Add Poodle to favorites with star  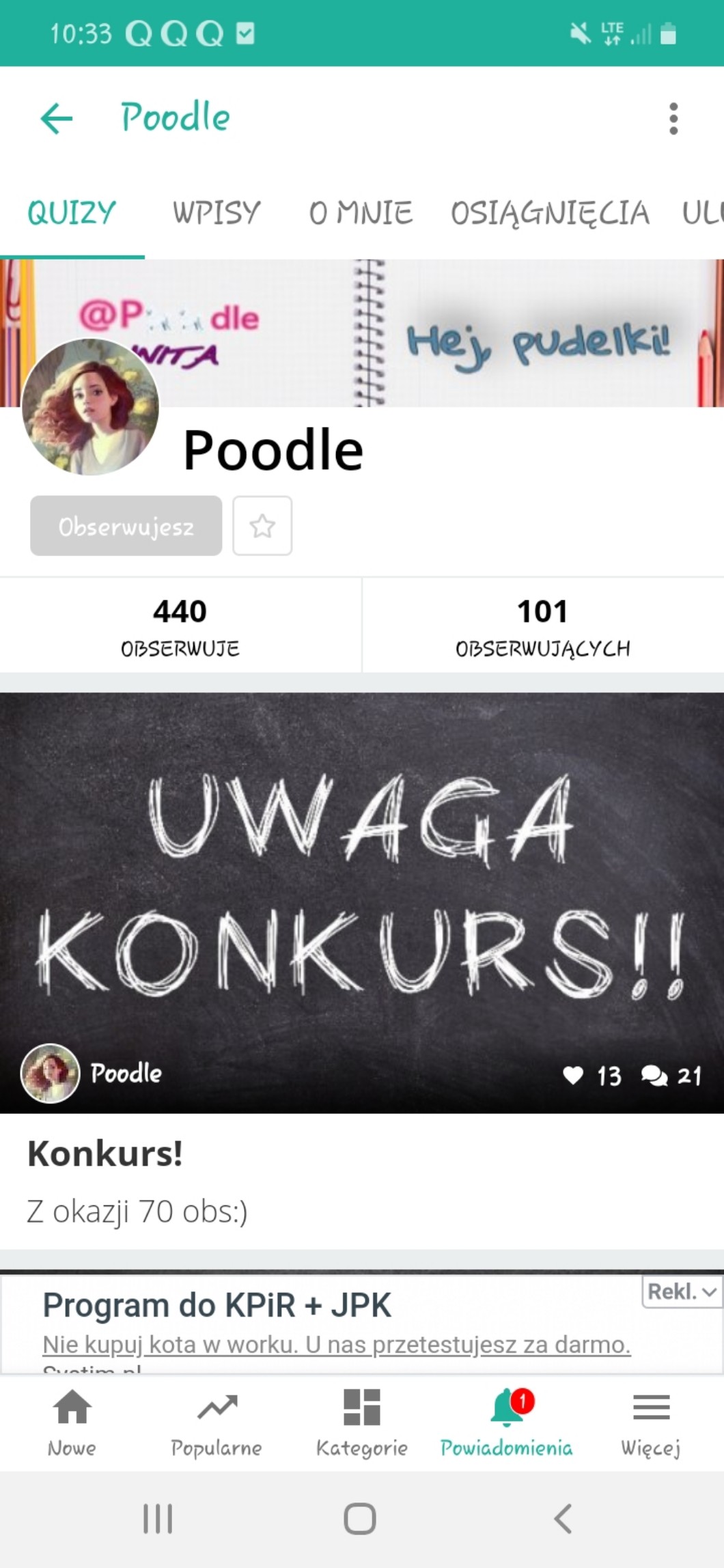coord(262,526)
